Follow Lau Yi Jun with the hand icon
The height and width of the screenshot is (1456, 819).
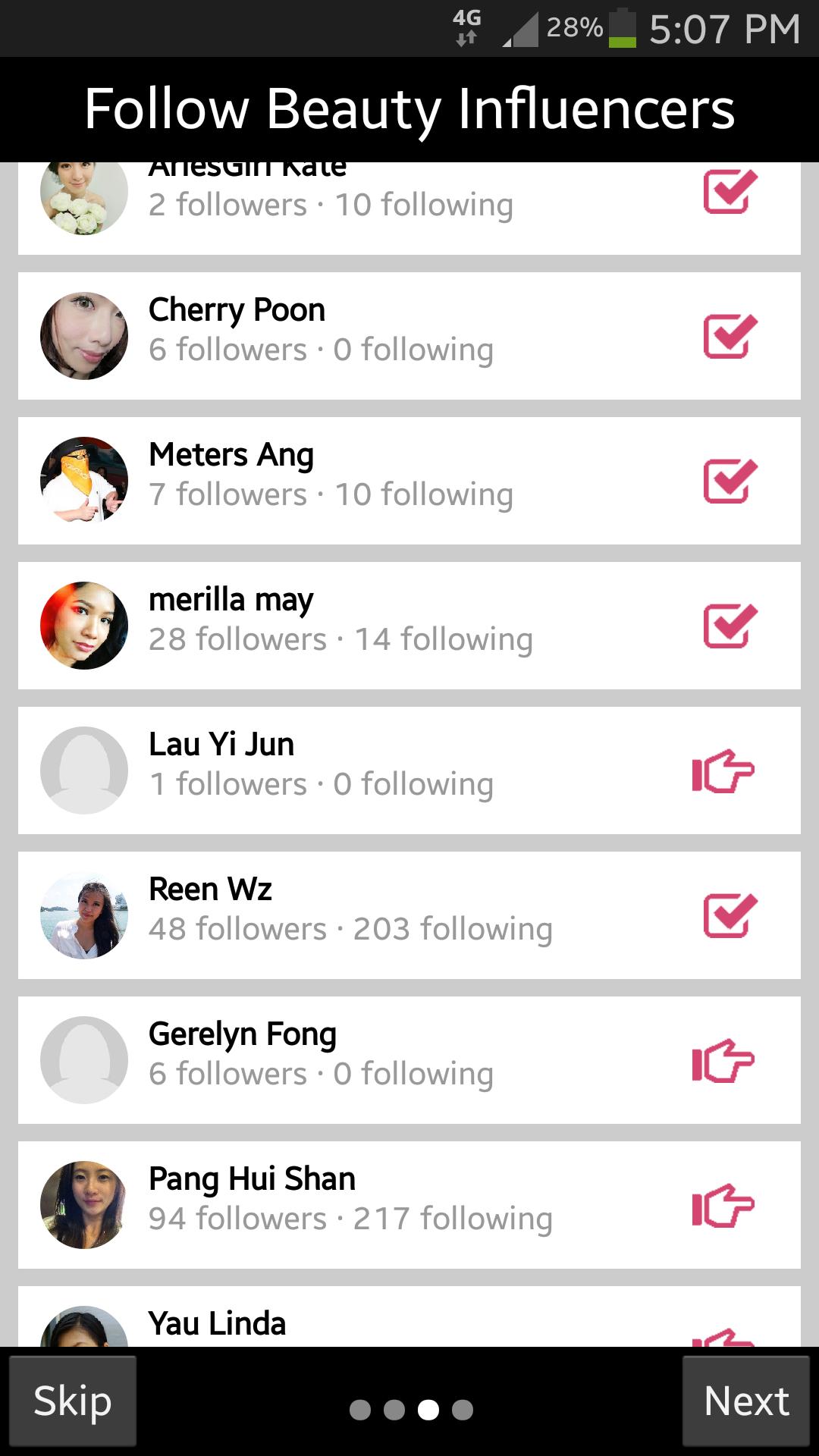723,771
